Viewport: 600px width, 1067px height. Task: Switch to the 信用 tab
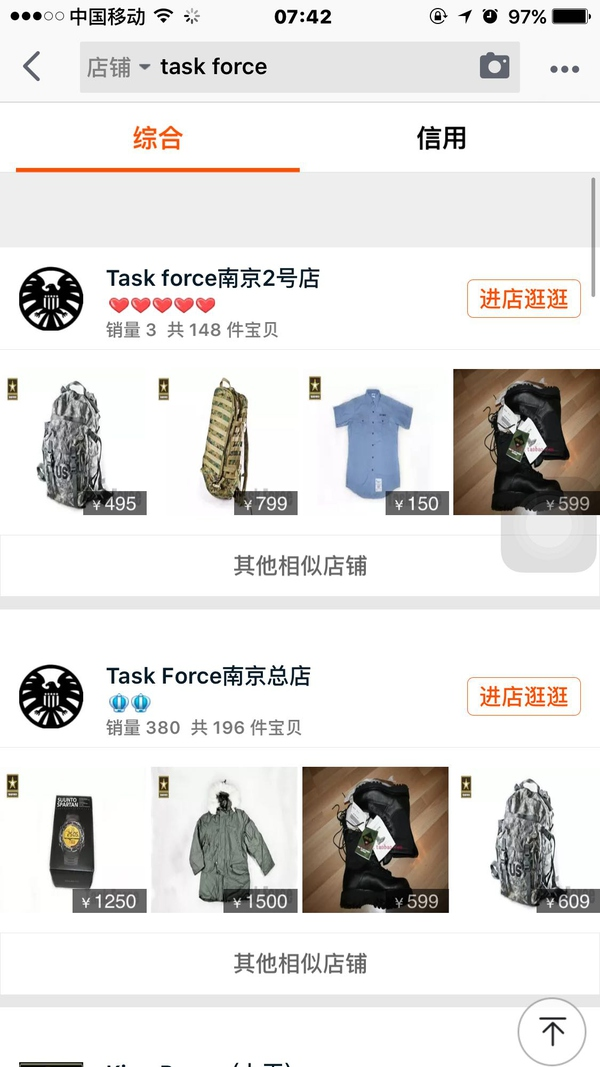[441, 138]
